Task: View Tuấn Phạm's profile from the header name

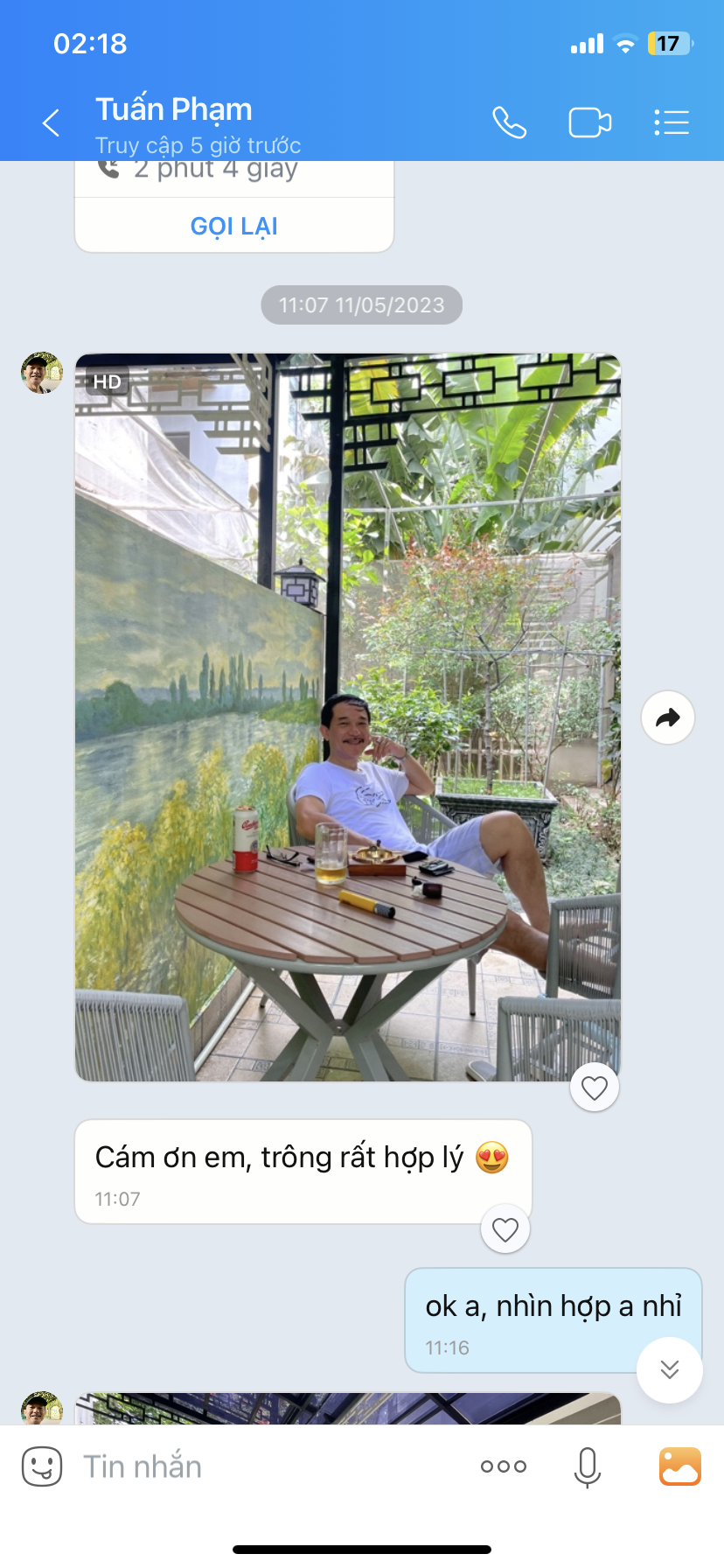Action: pos(174,110)
